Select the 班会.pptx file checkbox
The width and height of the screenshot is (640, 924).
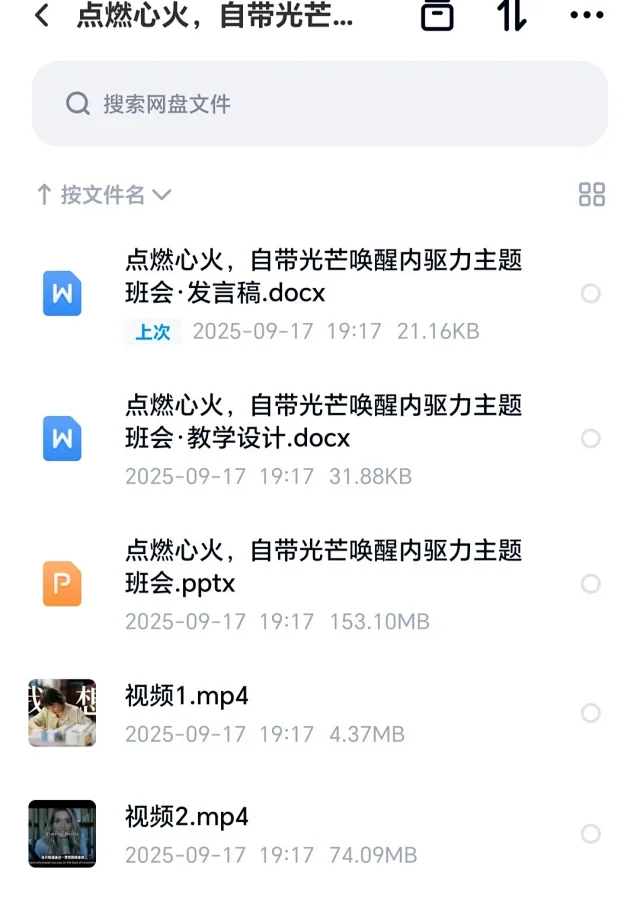(591, 583)
